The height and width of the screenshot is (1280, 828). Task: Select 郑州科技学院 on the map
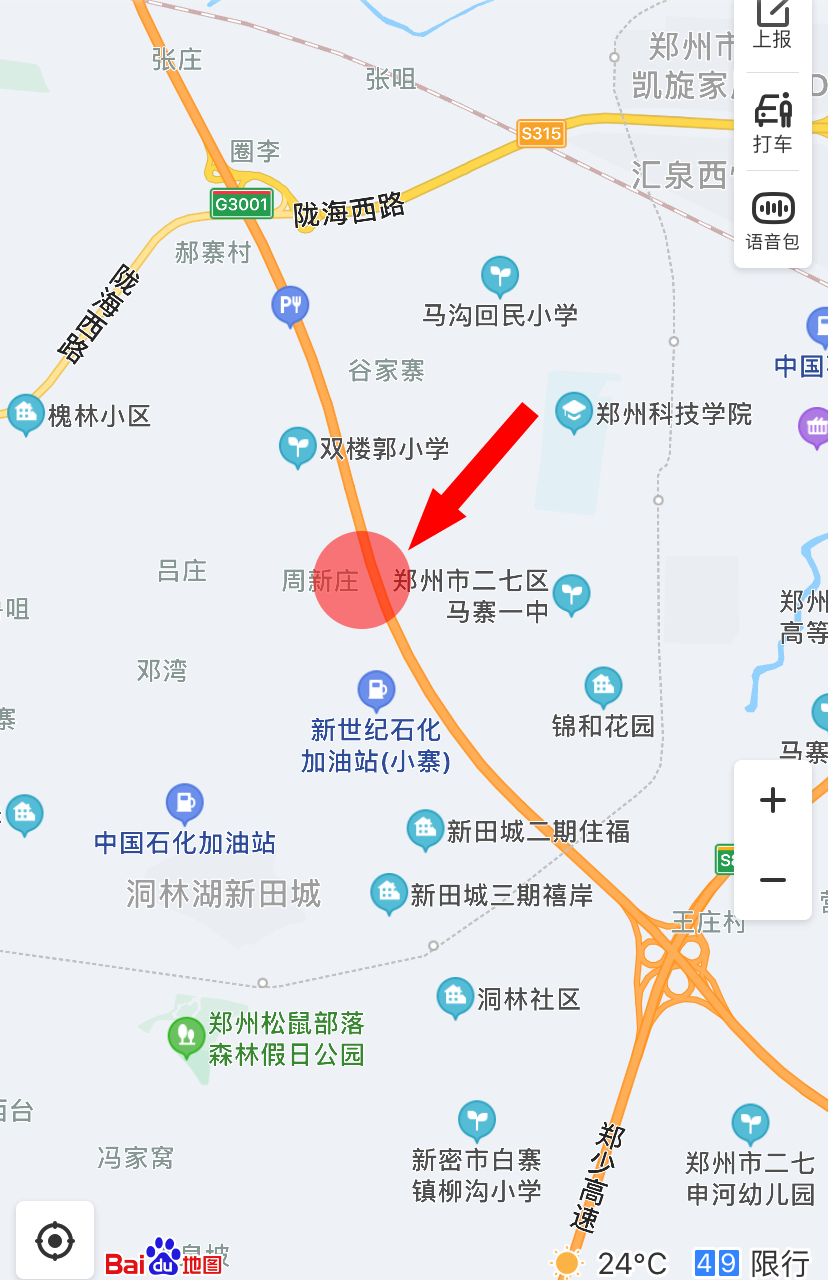pos(574,412)
